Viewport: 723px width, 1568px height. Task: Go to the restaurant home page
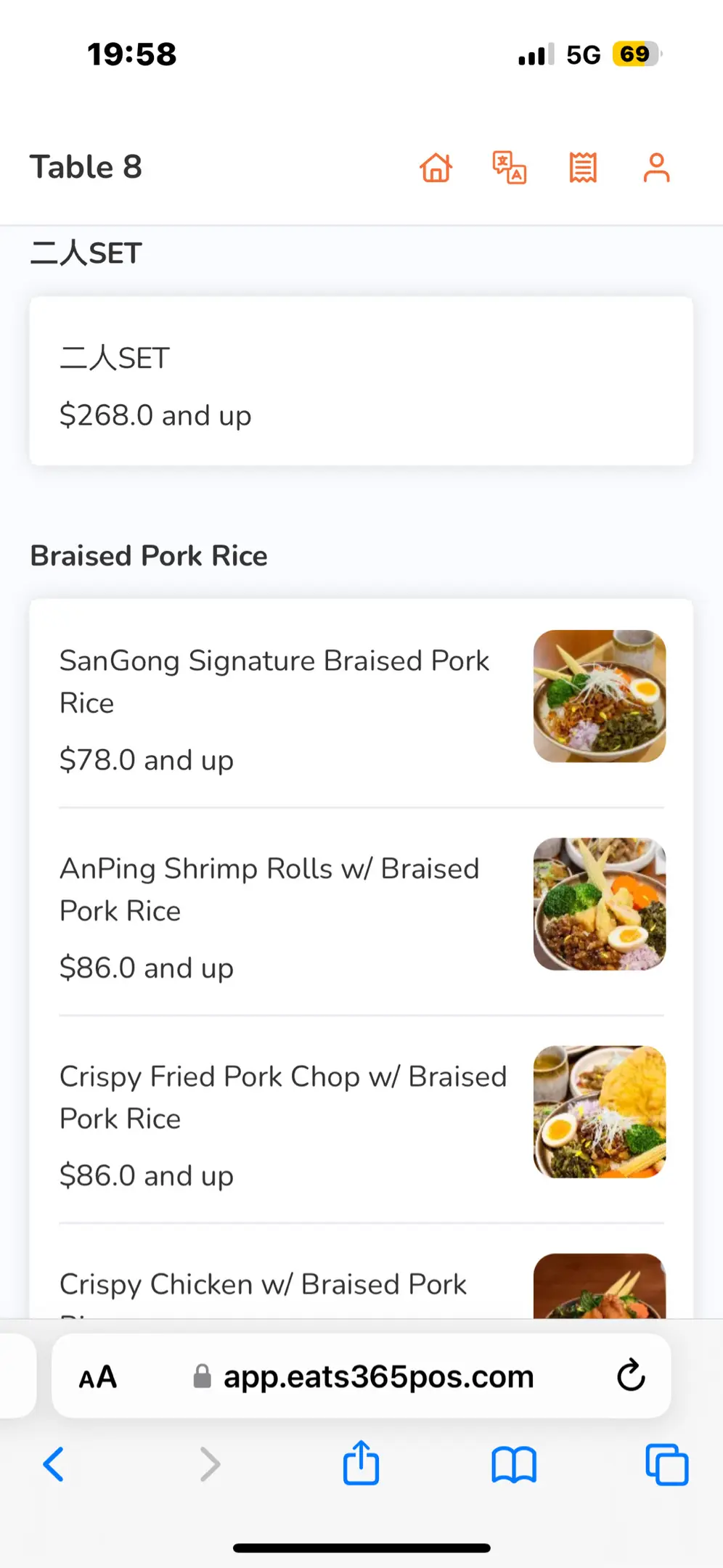[x=436, y=168]
